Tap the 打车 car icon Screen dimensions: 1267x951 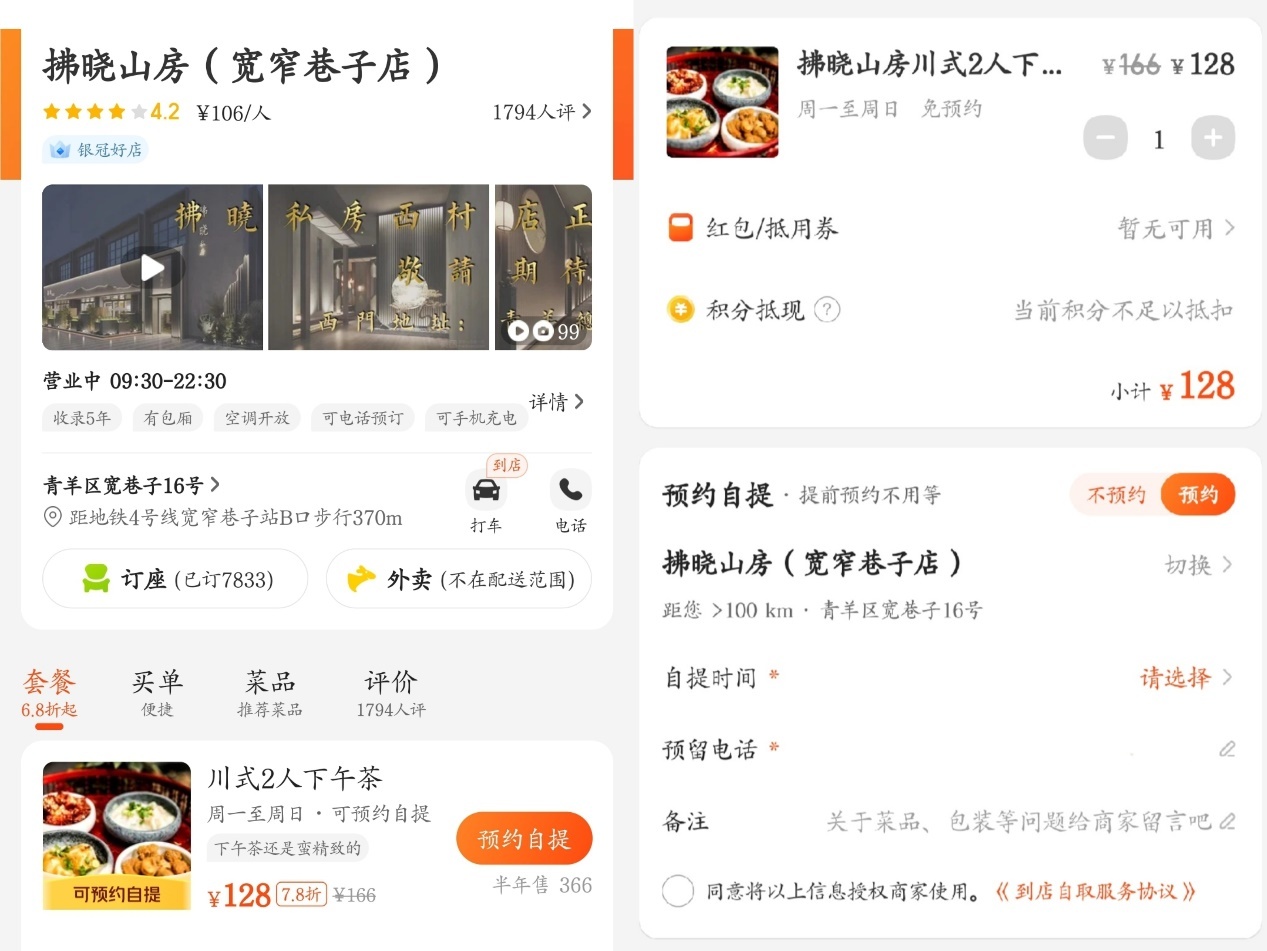pos(486,490)
